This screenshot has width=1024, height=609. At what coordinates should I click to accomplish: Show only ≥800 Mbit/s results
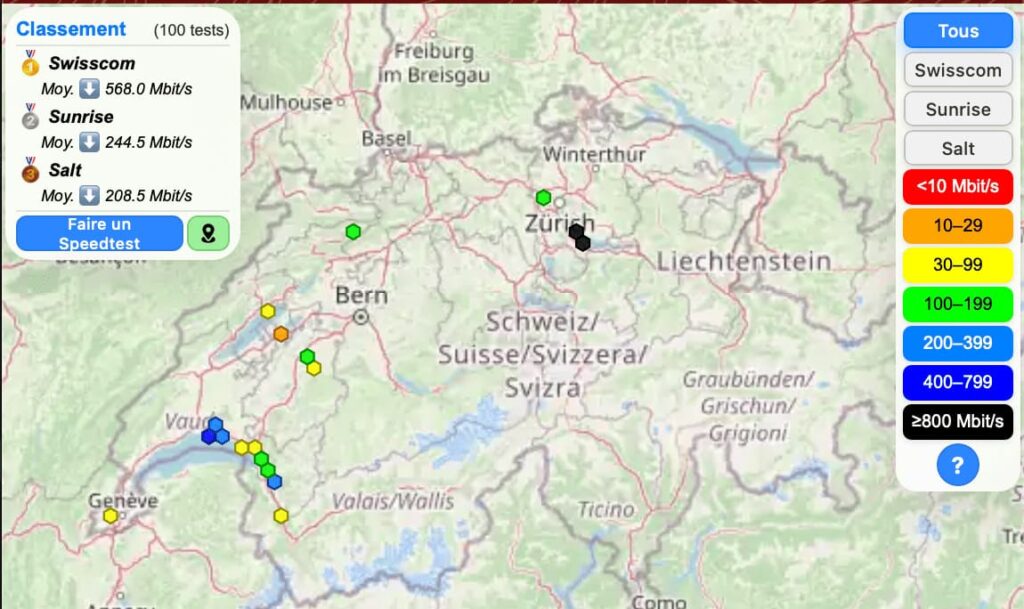957,421
